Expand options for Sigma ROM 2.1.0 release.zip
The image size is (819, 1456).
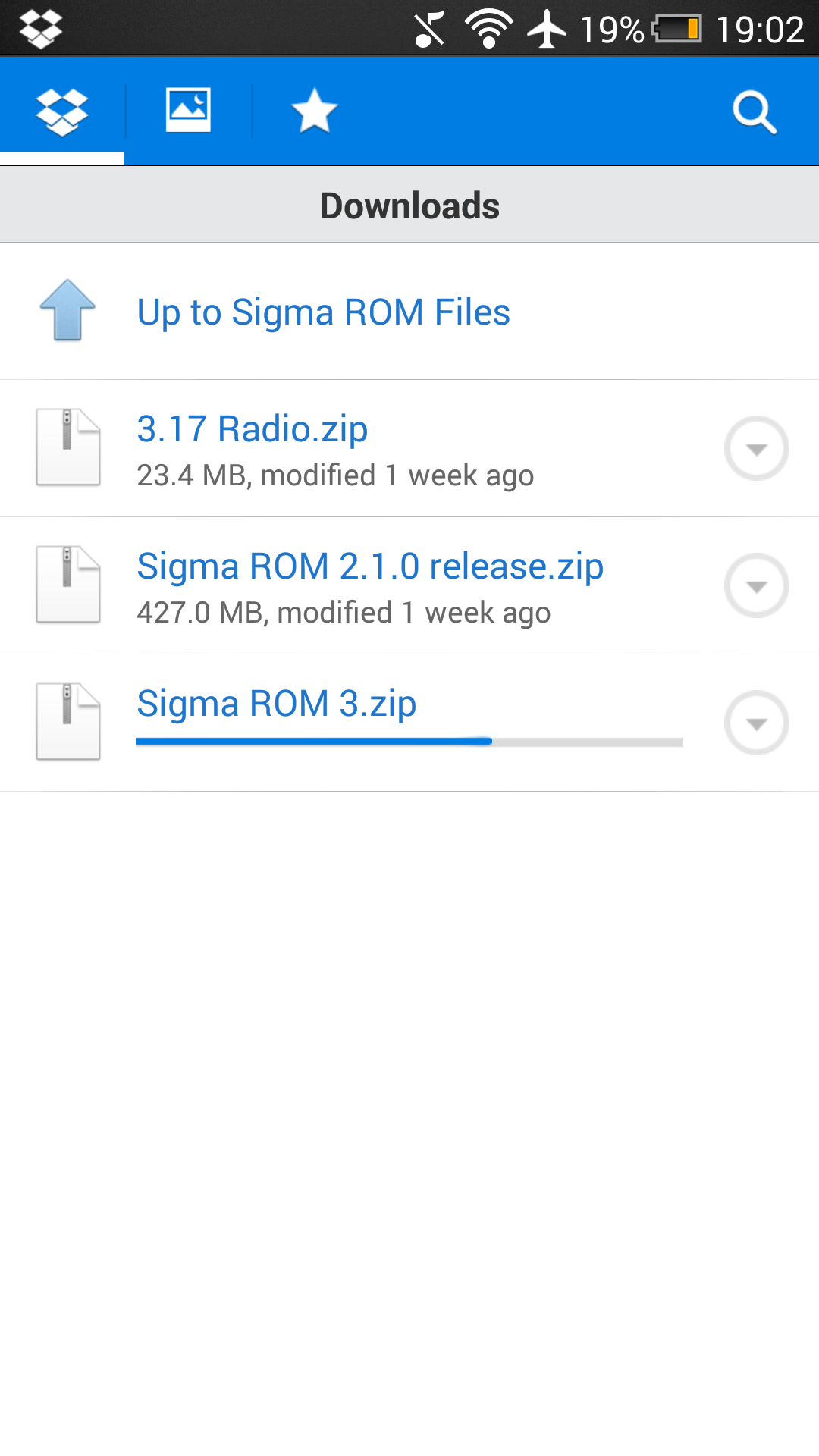(757, 585)
